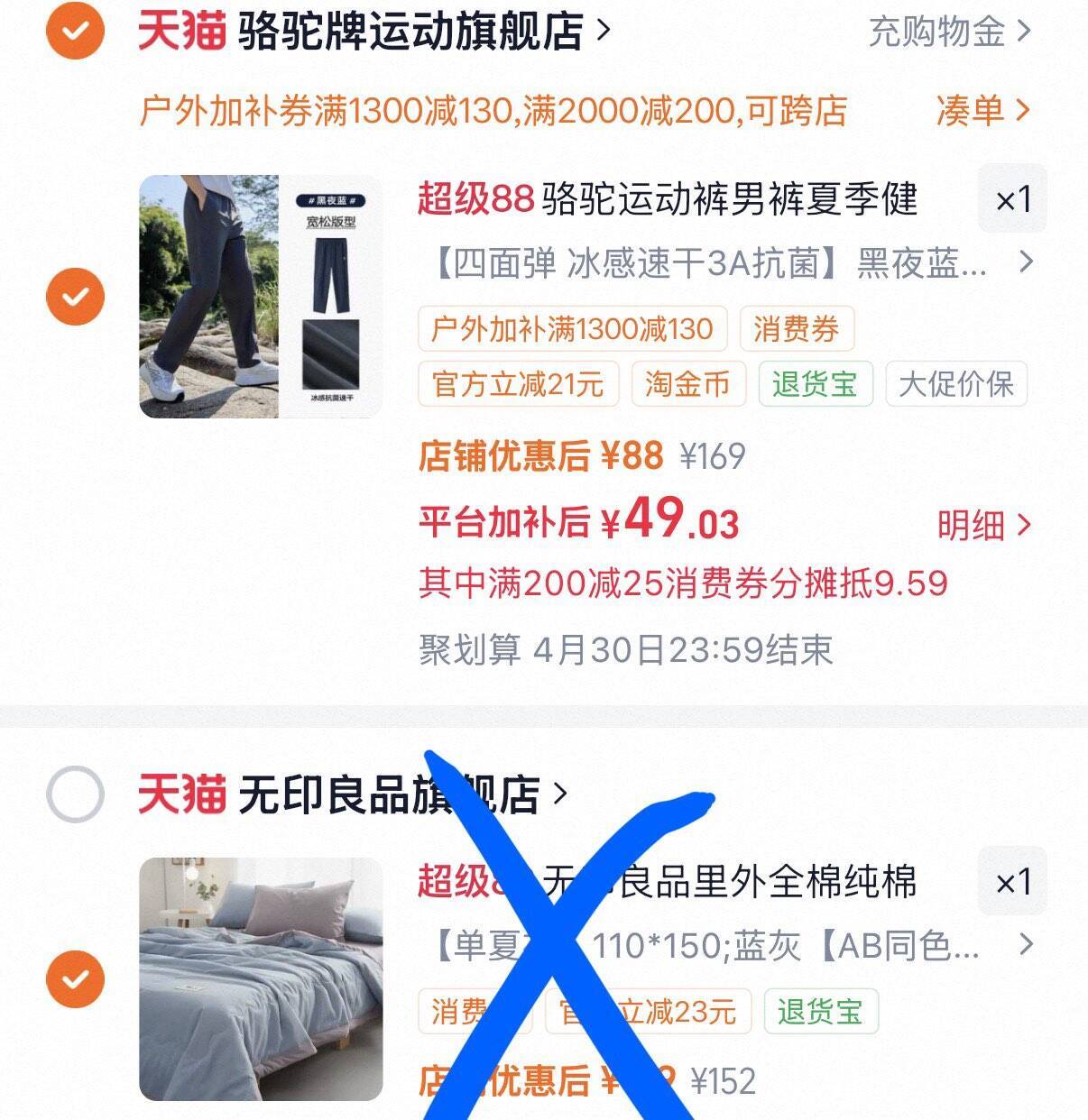View 明细 for the 平台加补后 price
Screen dimensions: 1088x1120
coord(982,525)
